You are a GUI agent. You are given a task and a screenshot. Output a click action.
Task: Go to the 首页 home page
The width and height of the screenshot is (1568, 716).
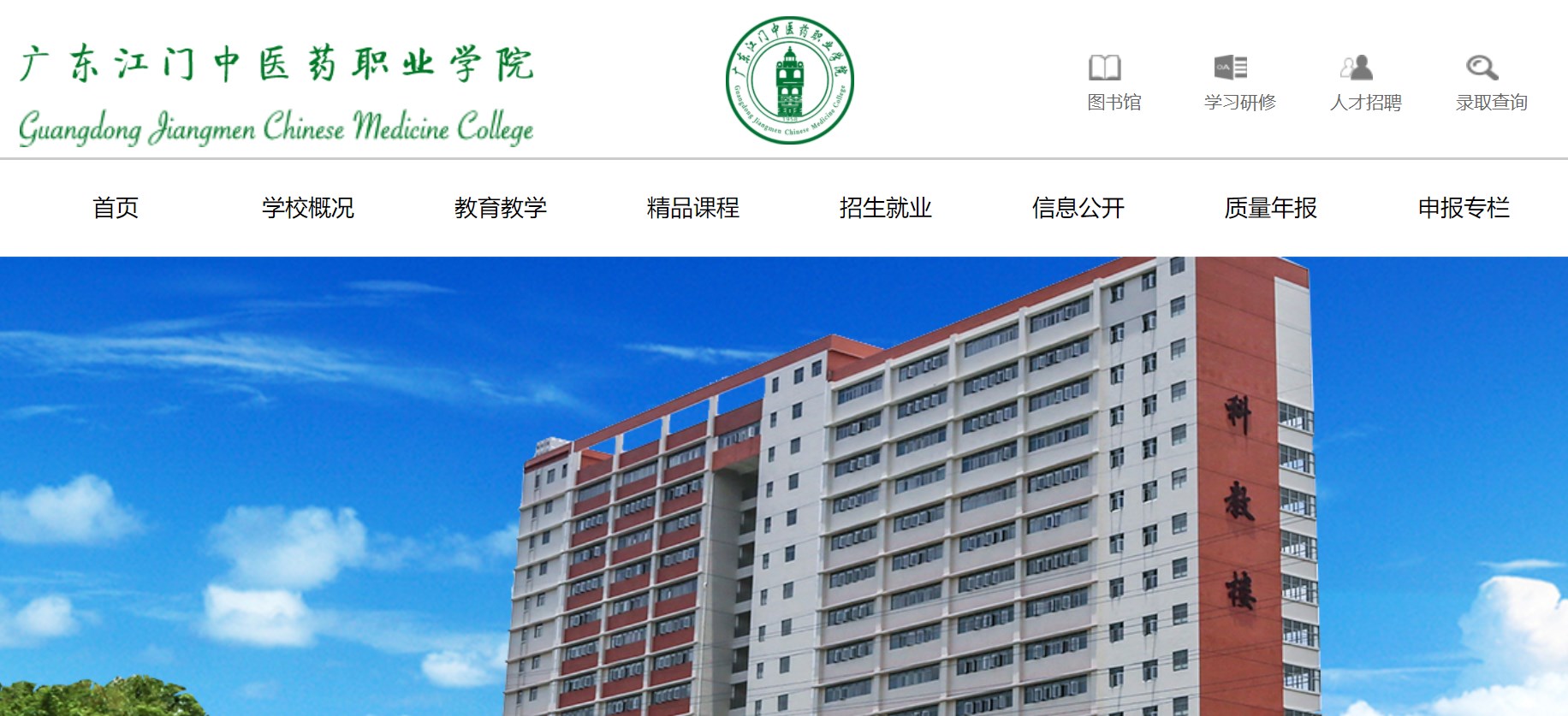click(116, 208)
